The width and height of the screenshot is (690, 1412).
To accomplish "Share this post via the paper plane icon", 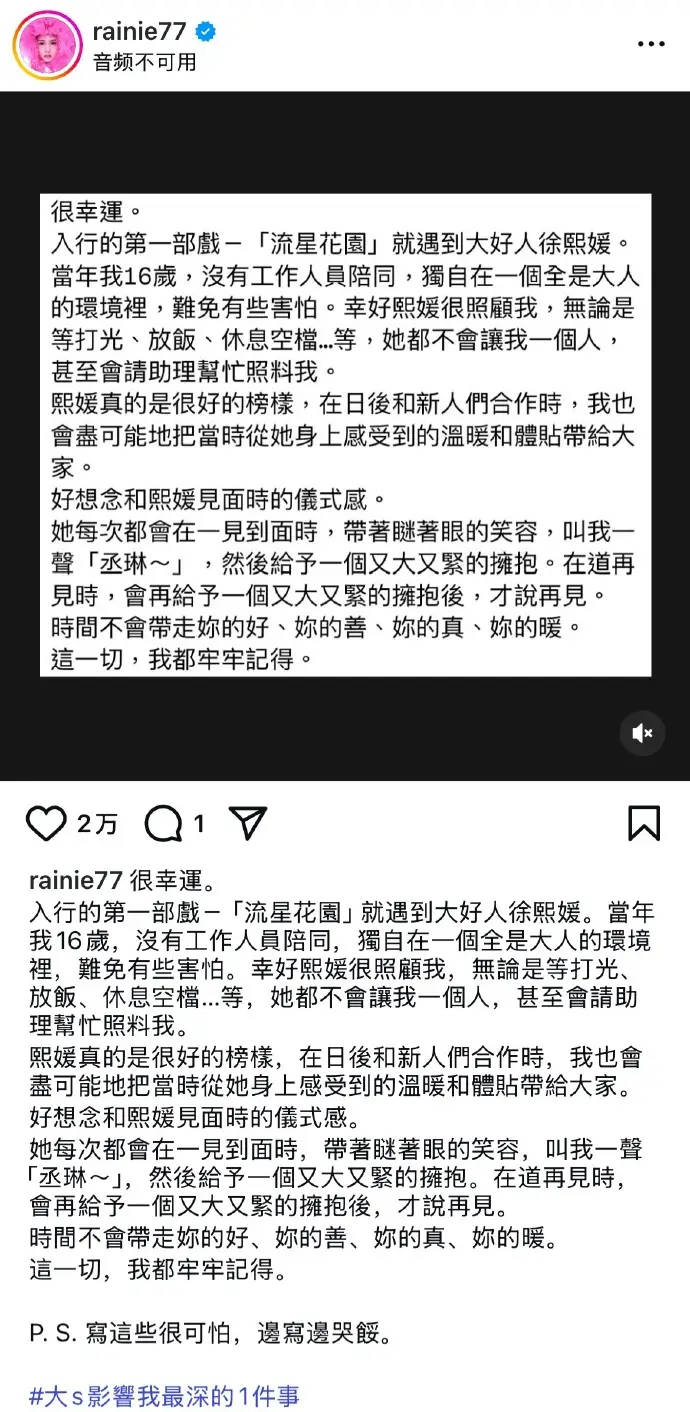I will click(248, 823).
